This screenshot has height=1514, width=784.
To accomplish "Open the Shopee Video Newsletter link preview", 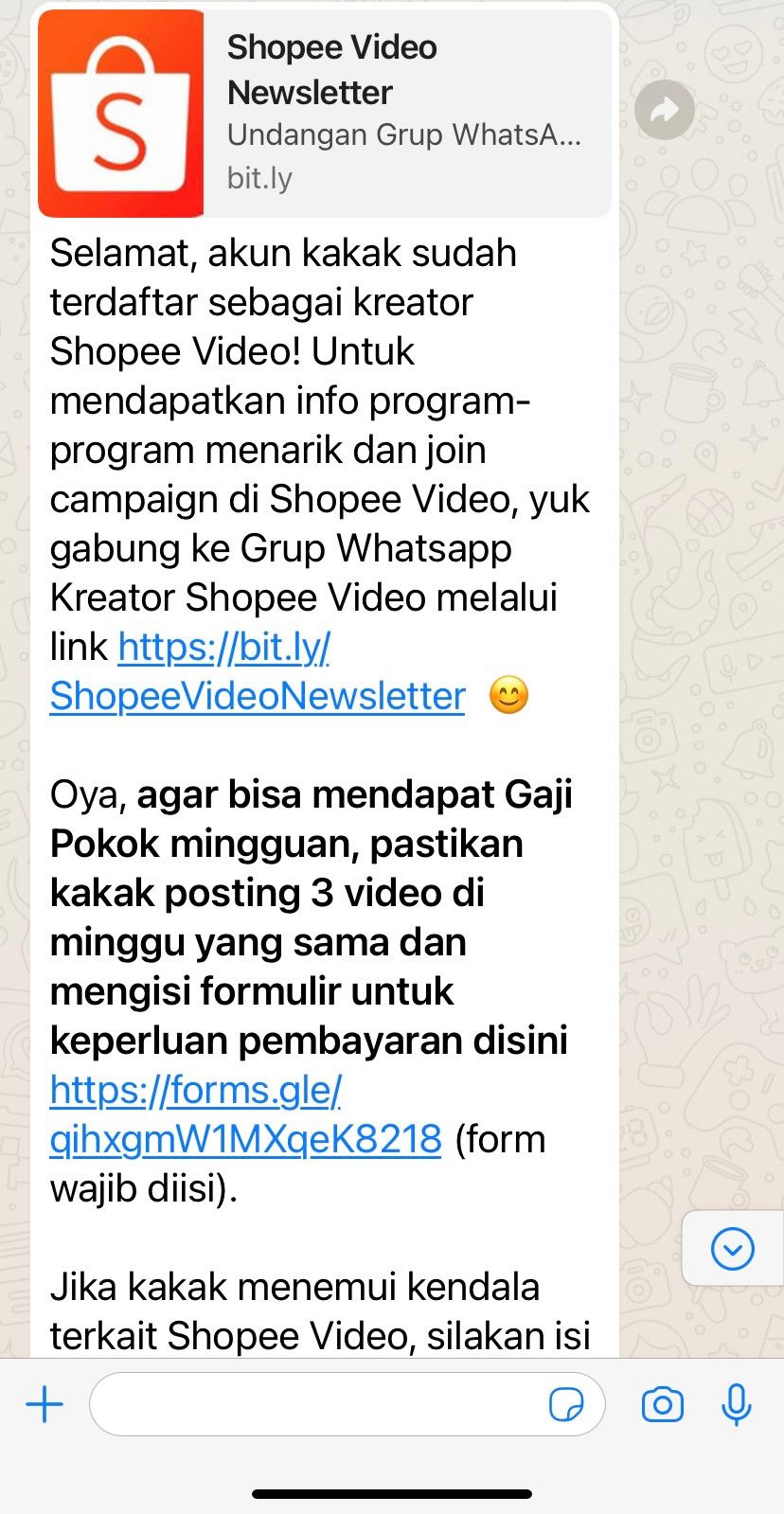I will pyautogui.click(x=324, y=113).
